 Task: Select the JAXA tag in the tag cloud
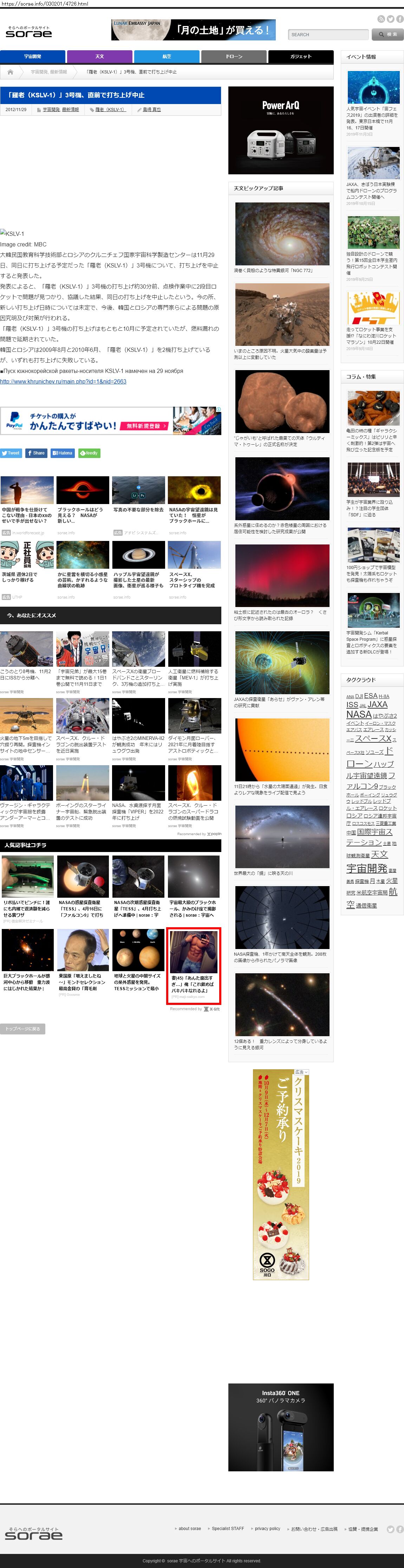[x=377, y=704]
